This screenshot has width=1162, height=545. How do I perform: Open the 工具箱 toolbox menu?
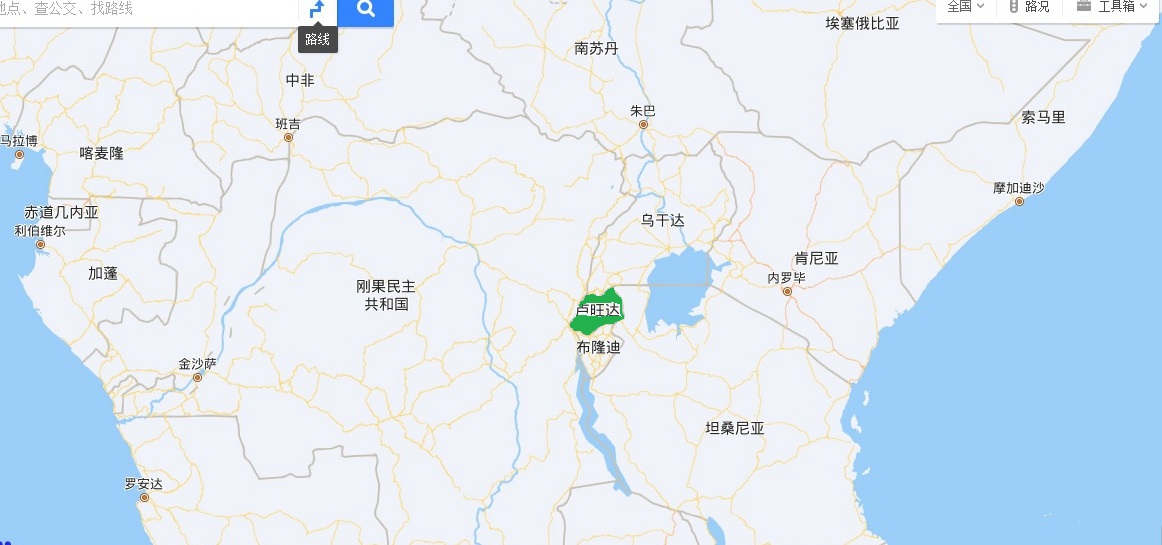click(x=1112, y=6)
